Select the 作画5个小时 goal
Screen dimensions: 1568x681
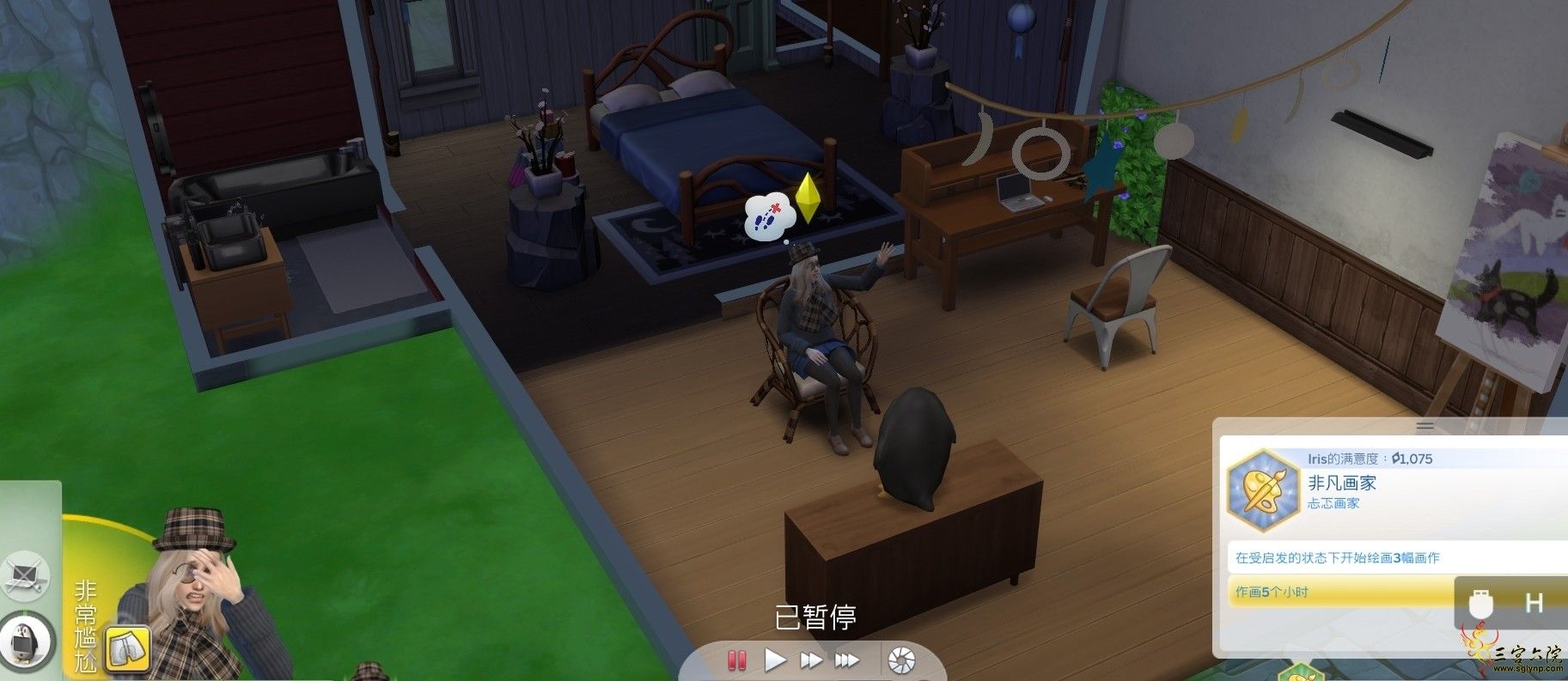[1340, 592]
